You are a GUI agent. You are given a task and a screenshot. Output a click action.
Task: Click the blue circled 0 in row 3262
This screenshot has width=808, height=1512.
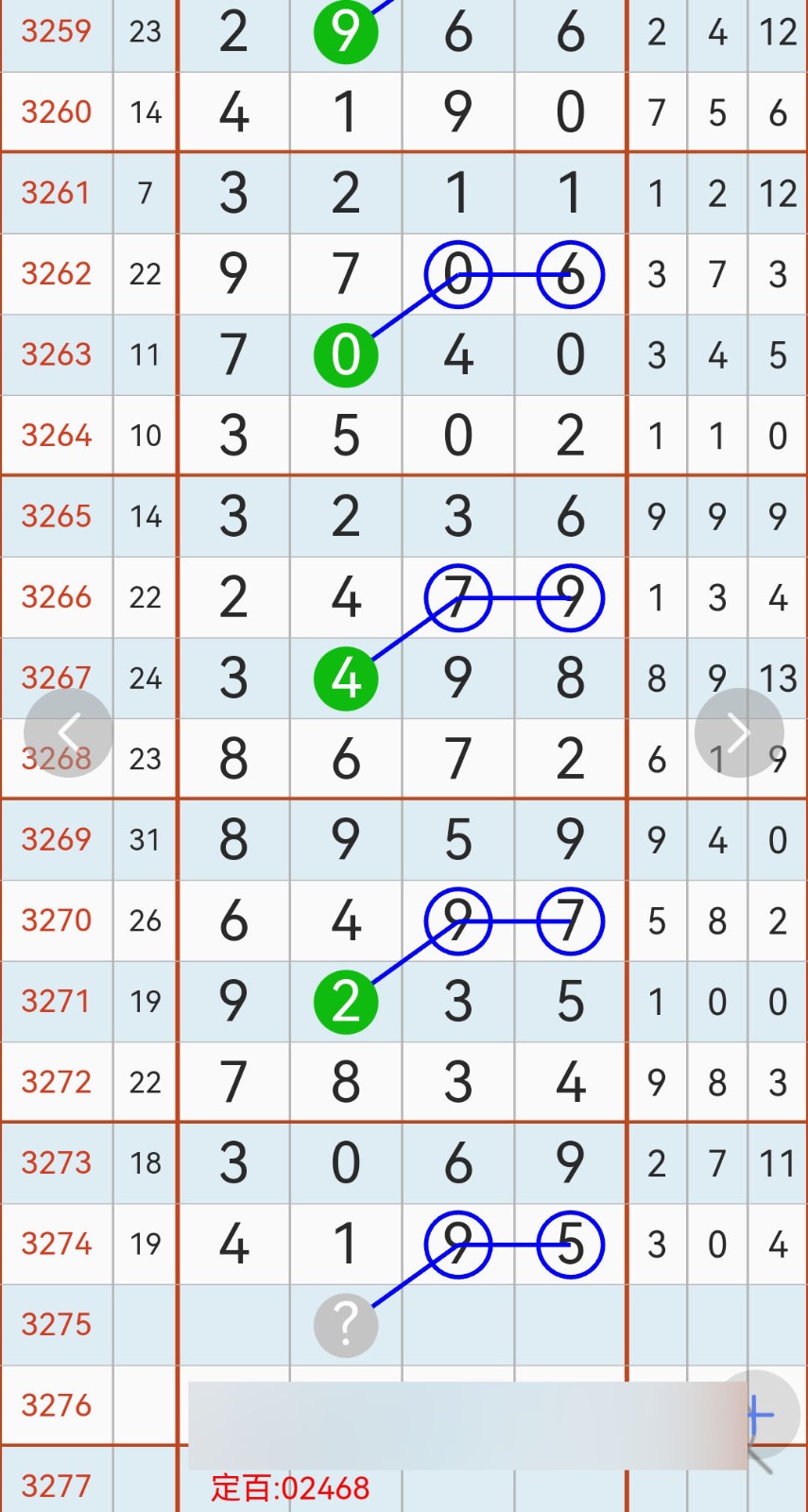[x=458, y=274]
